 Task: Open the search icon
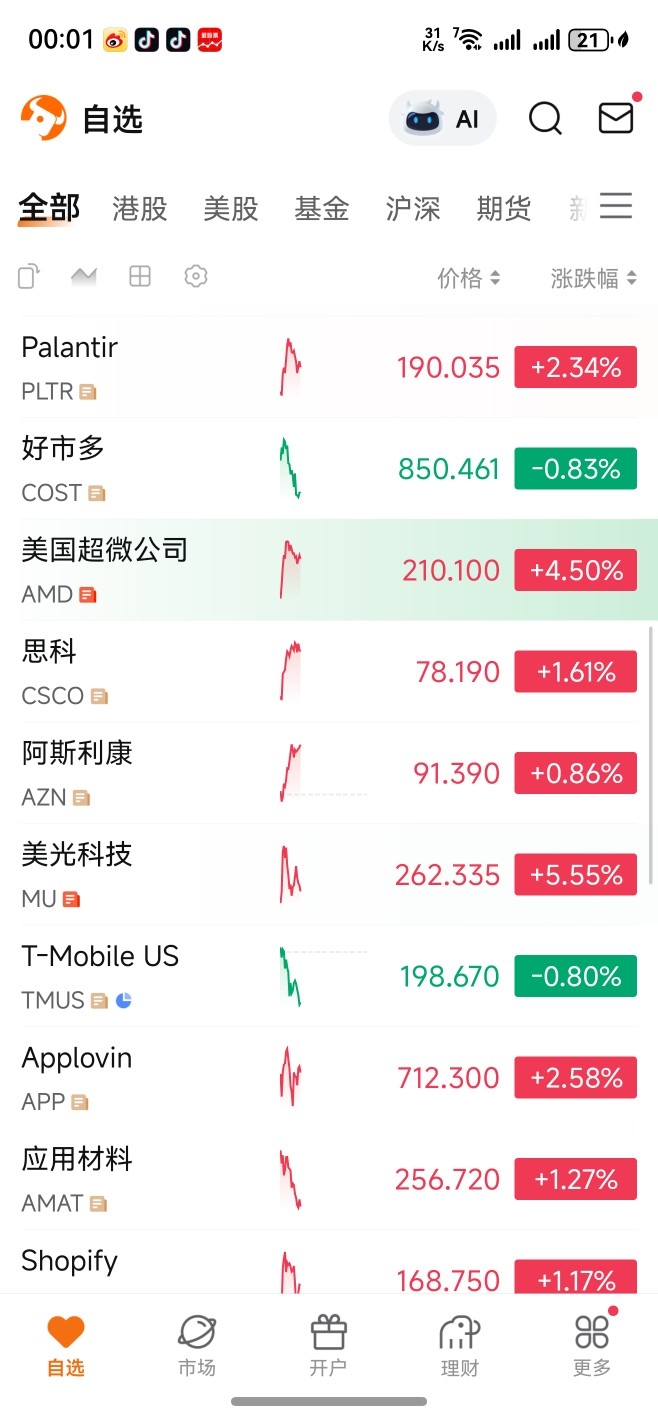(545, 119)
